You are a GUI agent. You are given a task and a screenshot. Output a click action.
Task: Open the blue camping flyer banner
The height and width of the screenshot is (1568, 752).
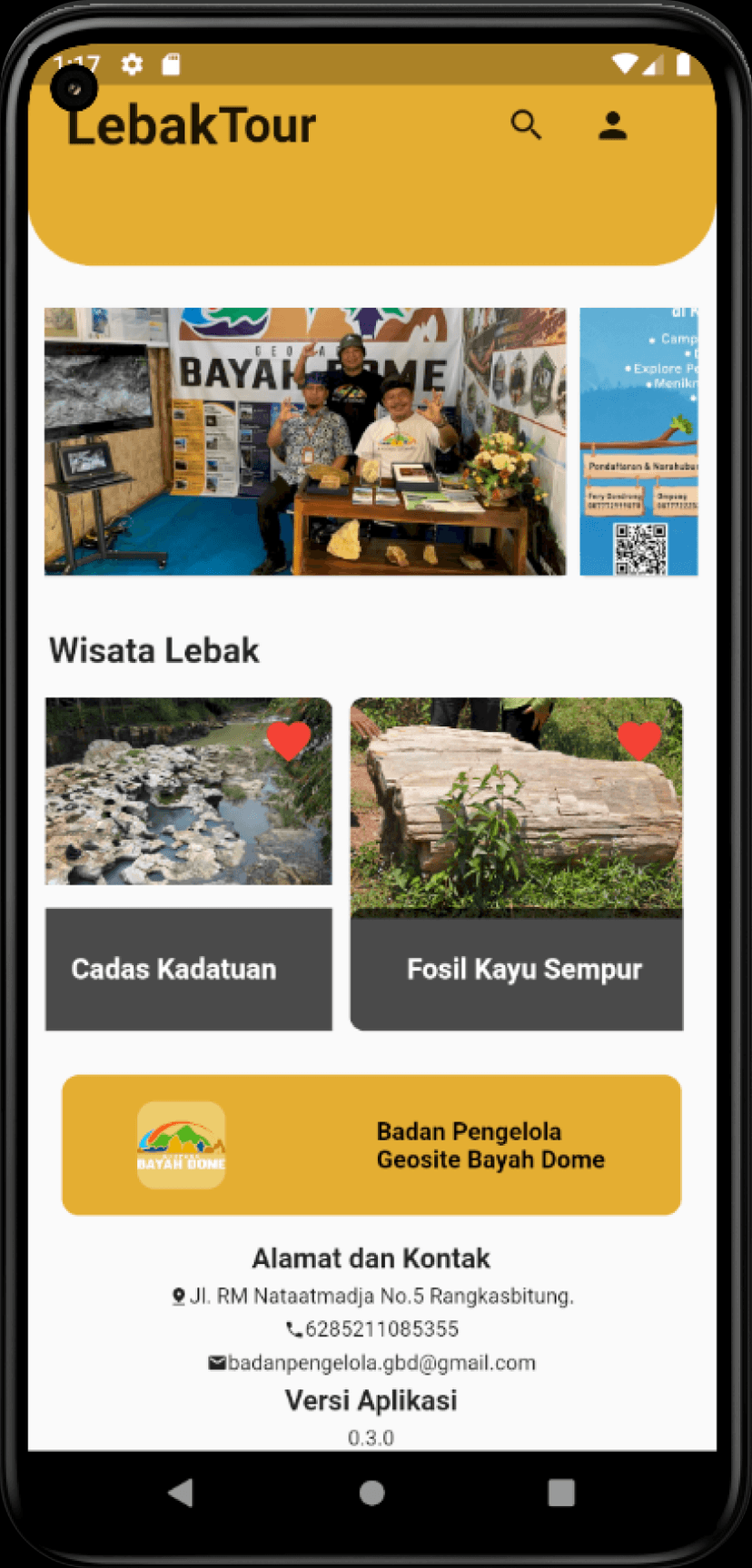pos(638,441)
